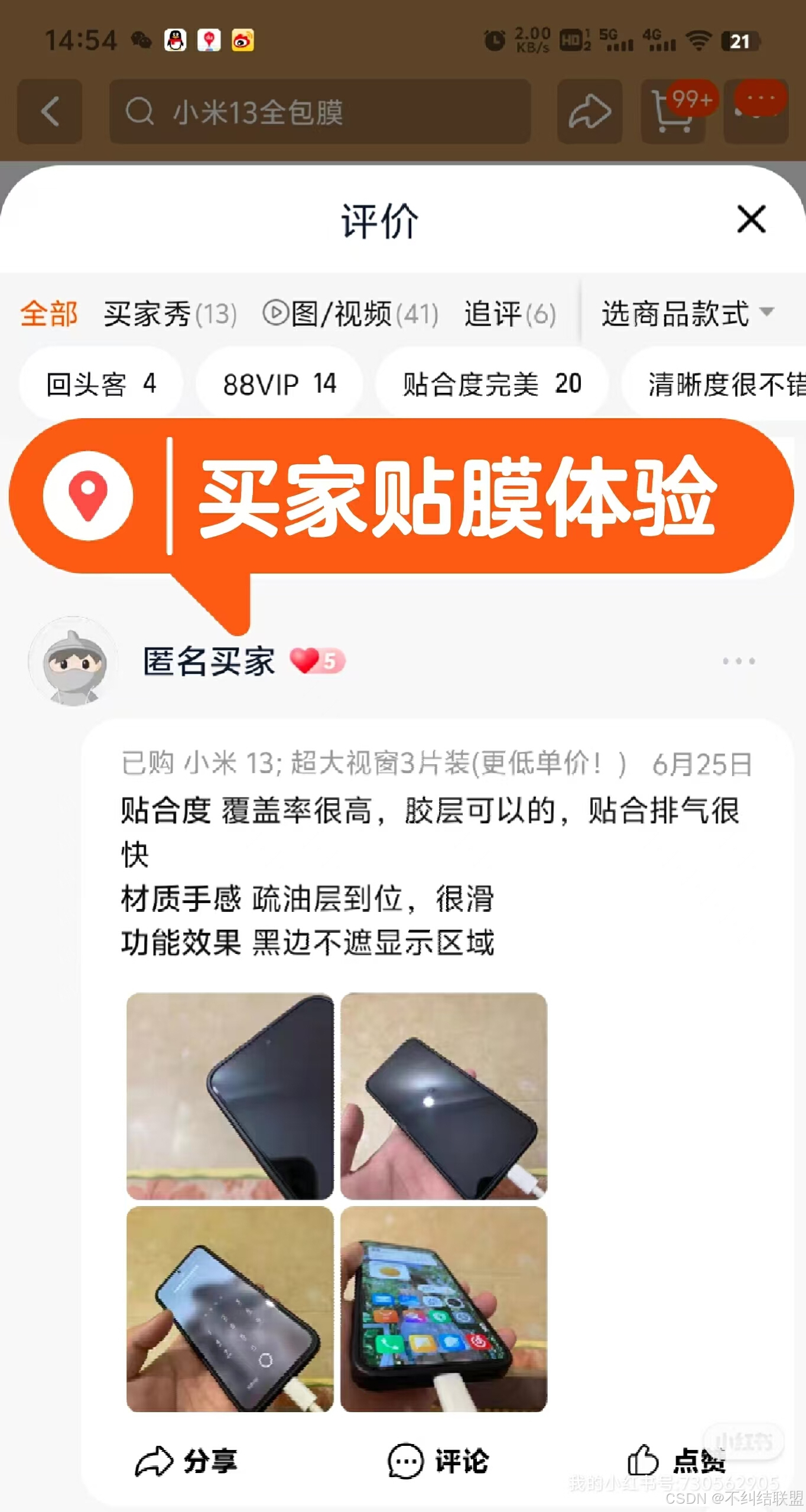Image resolution: width=806 pixels, height=1512 pixels.
Task: Open the three-dot menu on the 匿名买家 review
Action: (739, 661)
